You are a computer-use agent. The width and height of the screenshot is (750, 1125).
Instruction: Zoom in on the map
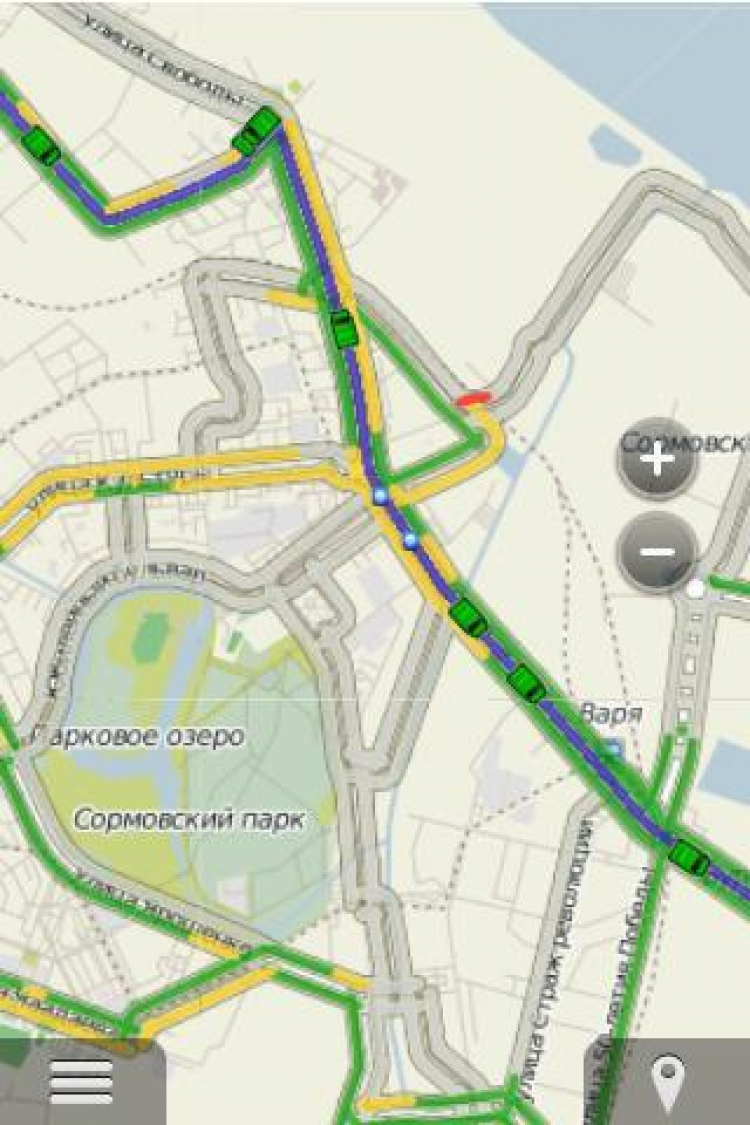656,460
